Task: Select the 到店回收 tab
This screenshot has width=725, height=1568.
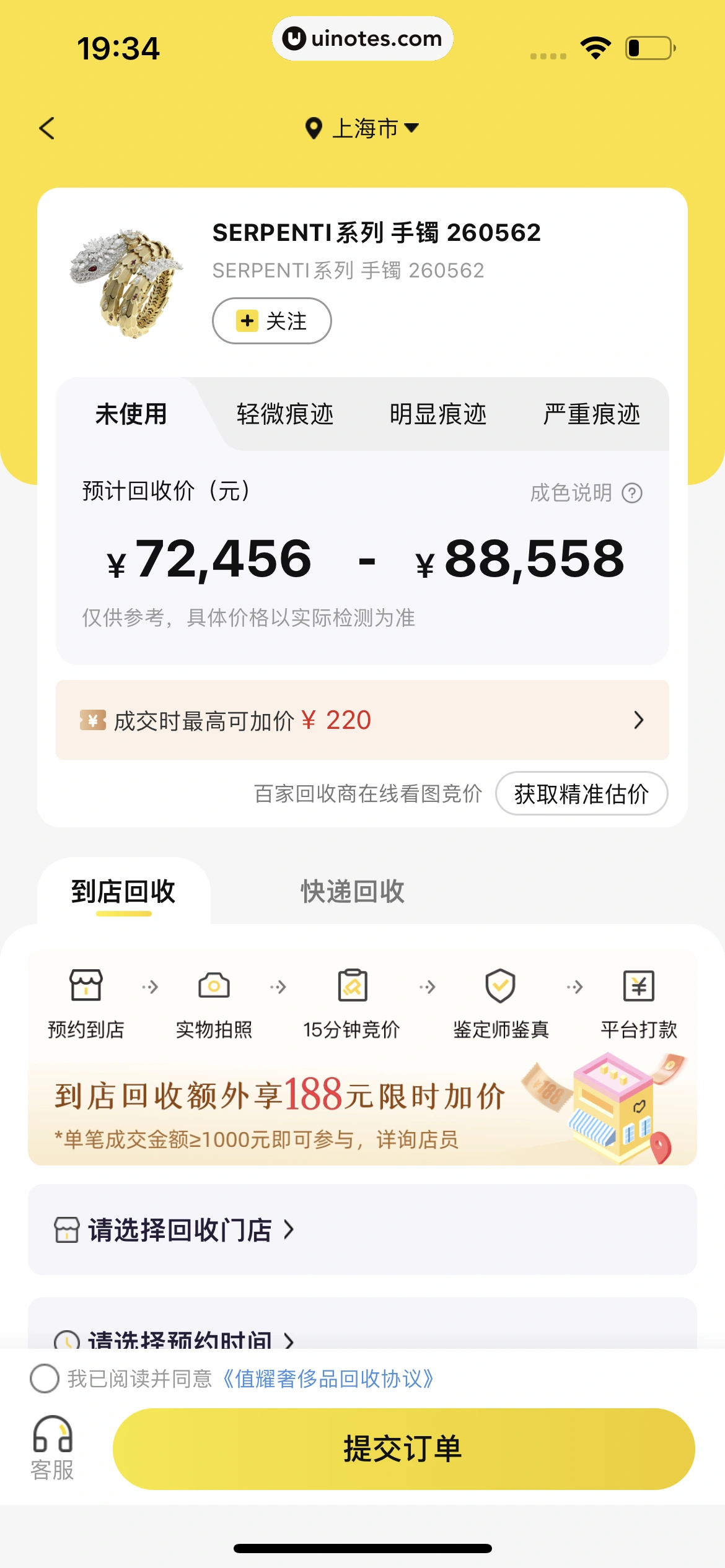Action: [x=123, y=892]
